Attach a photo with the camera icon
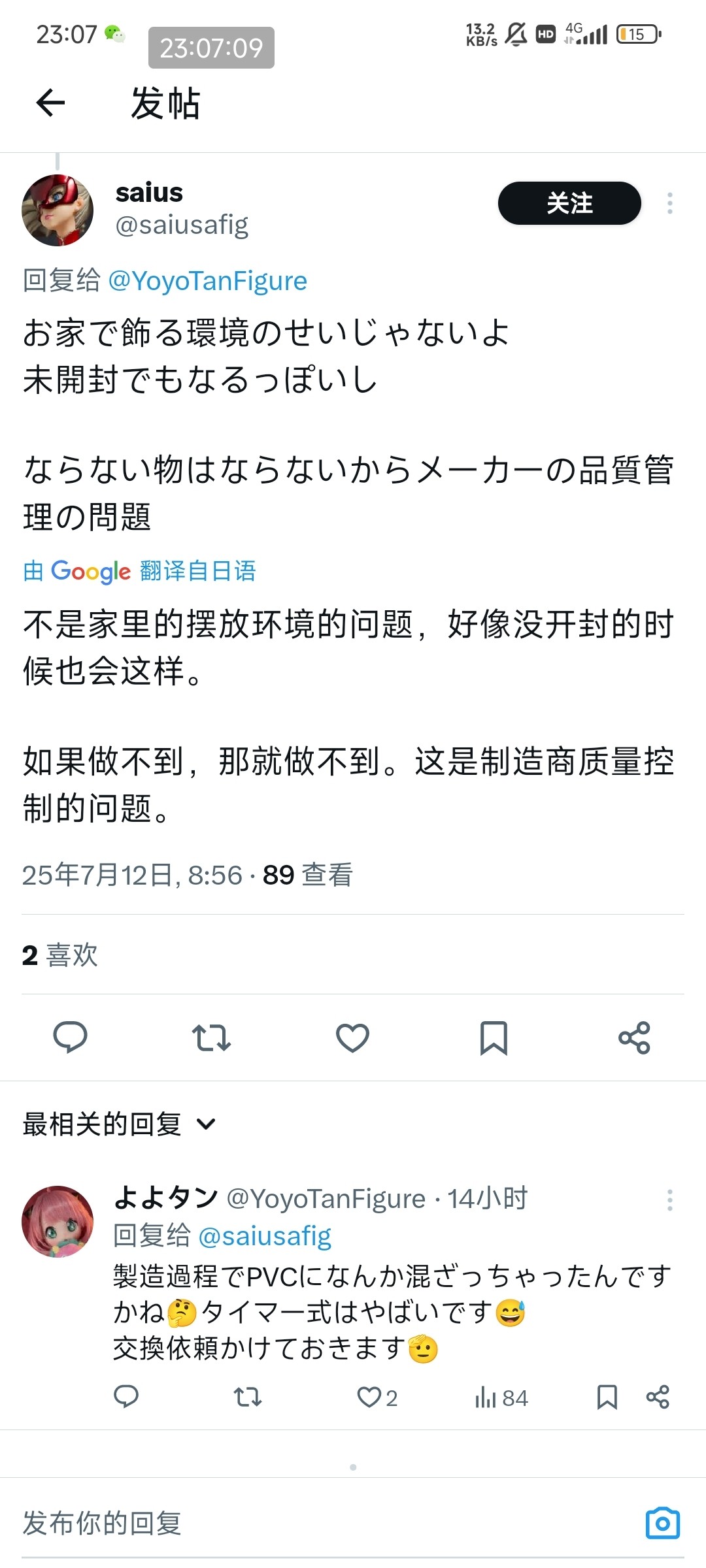 point(662,1523)
